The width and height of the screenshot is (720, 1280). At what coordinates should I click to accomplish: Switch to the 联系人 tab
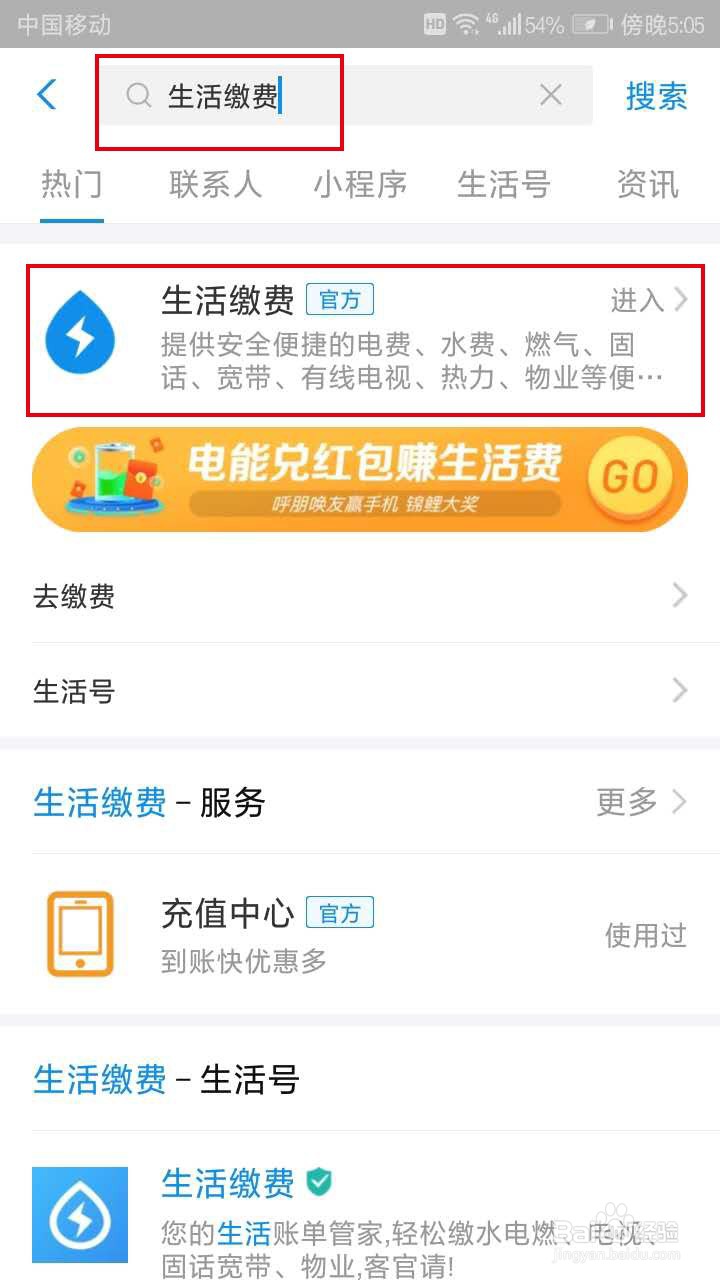(216, 186)
